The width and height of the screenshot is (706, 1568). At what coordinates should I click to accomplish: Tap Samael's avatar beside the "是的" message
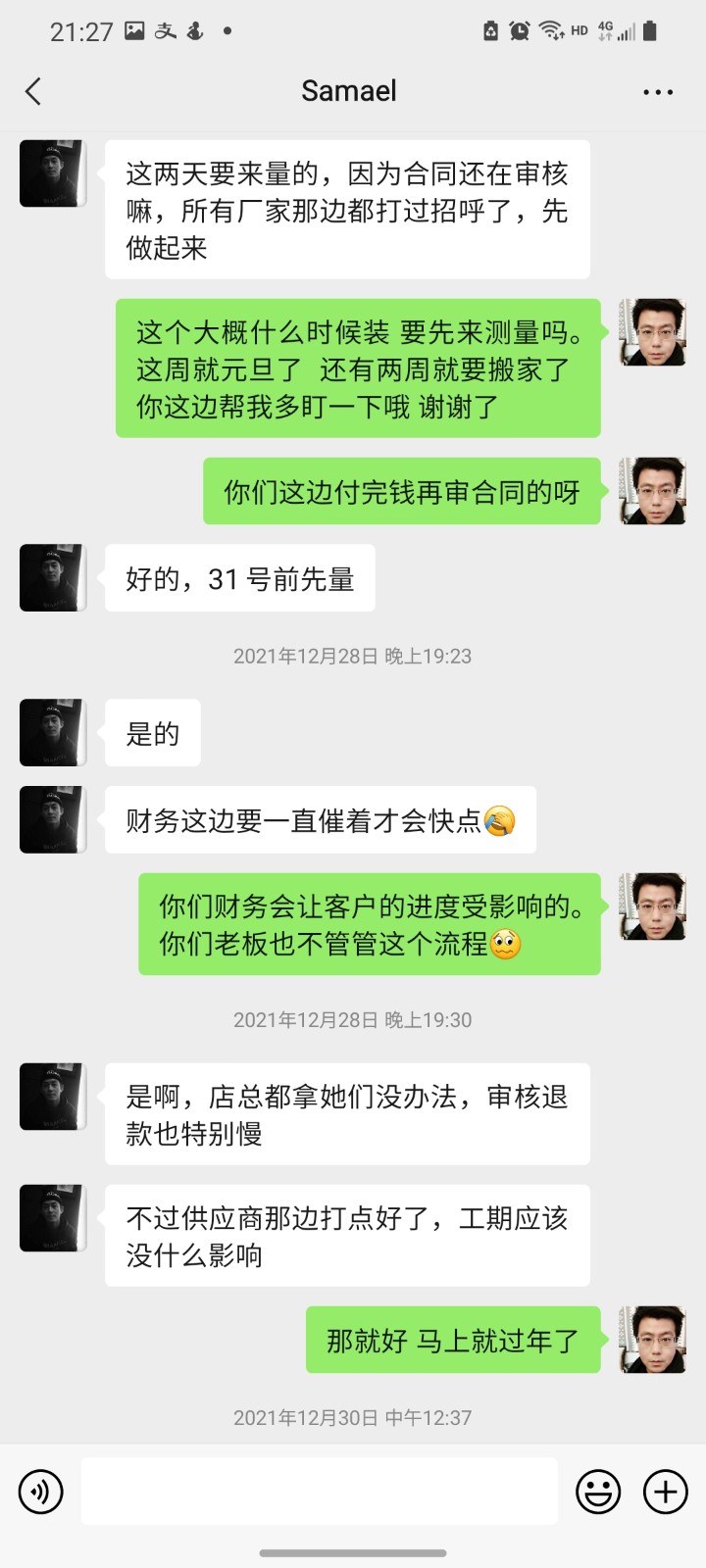(53, 732)
